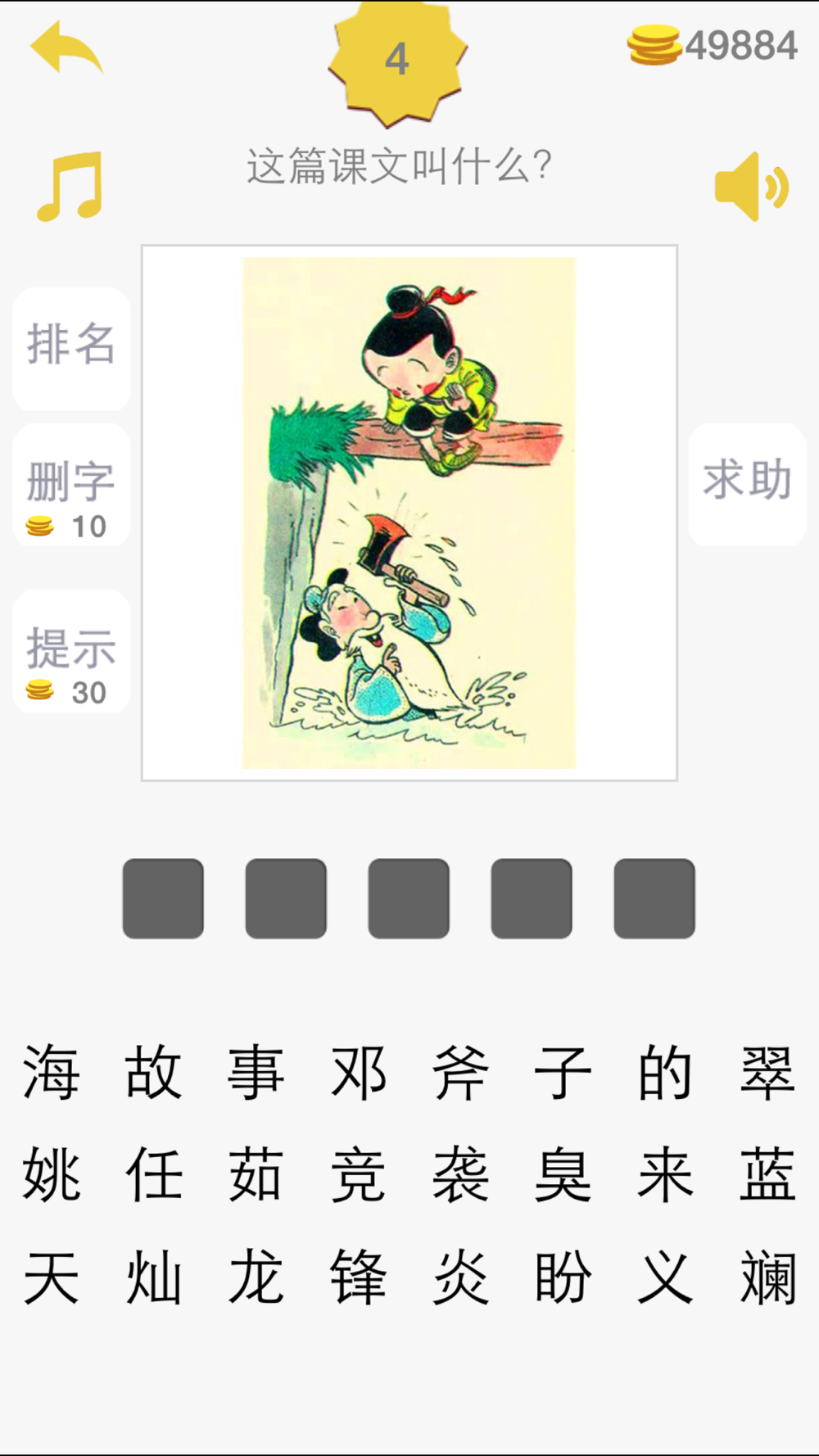Pick the character 事
The height and width of the screenshot is (1456, 819).
coord(256,1072)
